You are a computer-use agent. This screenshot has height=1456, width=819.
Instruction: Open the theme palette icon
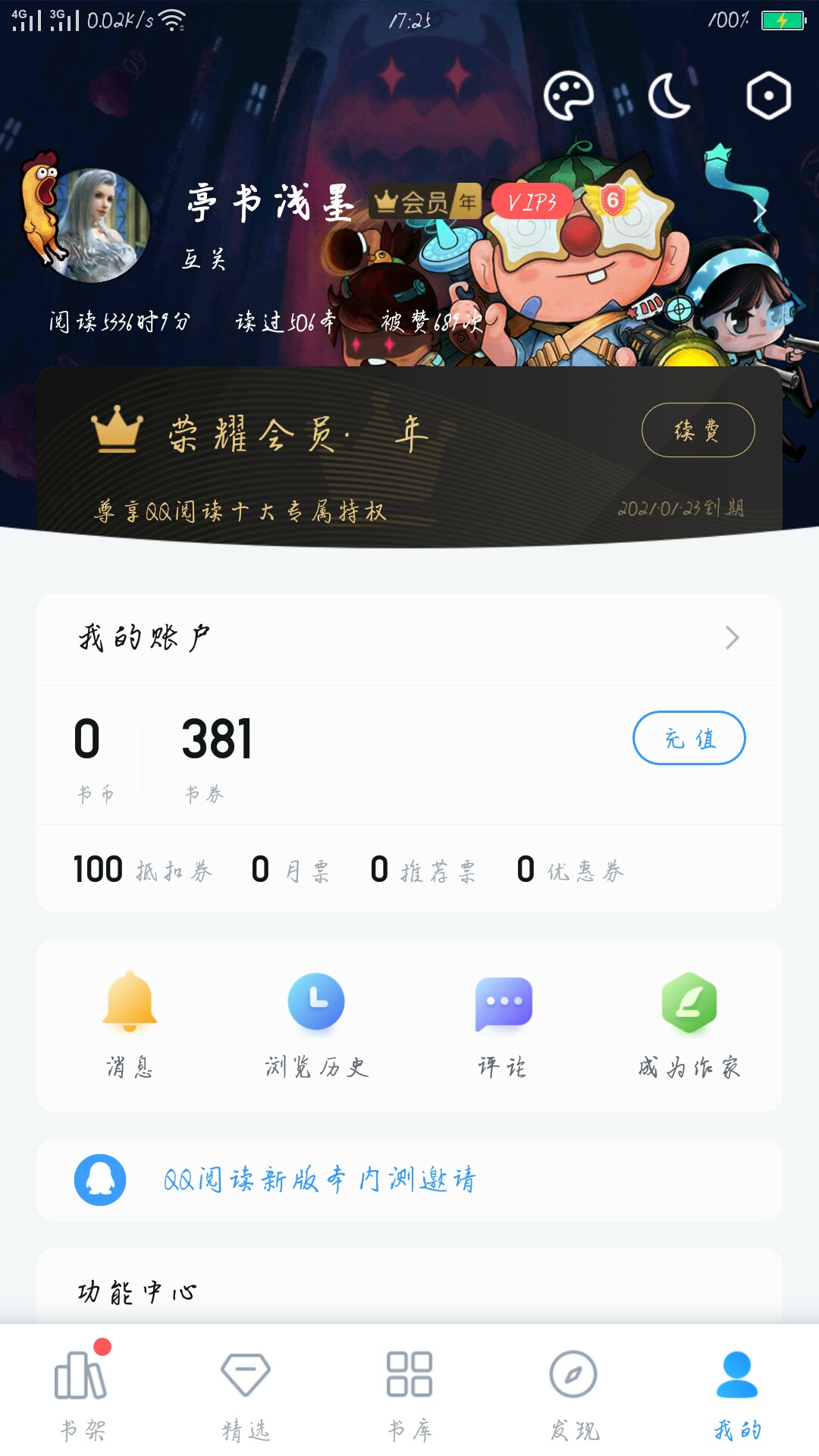click(x=568, y=96)
